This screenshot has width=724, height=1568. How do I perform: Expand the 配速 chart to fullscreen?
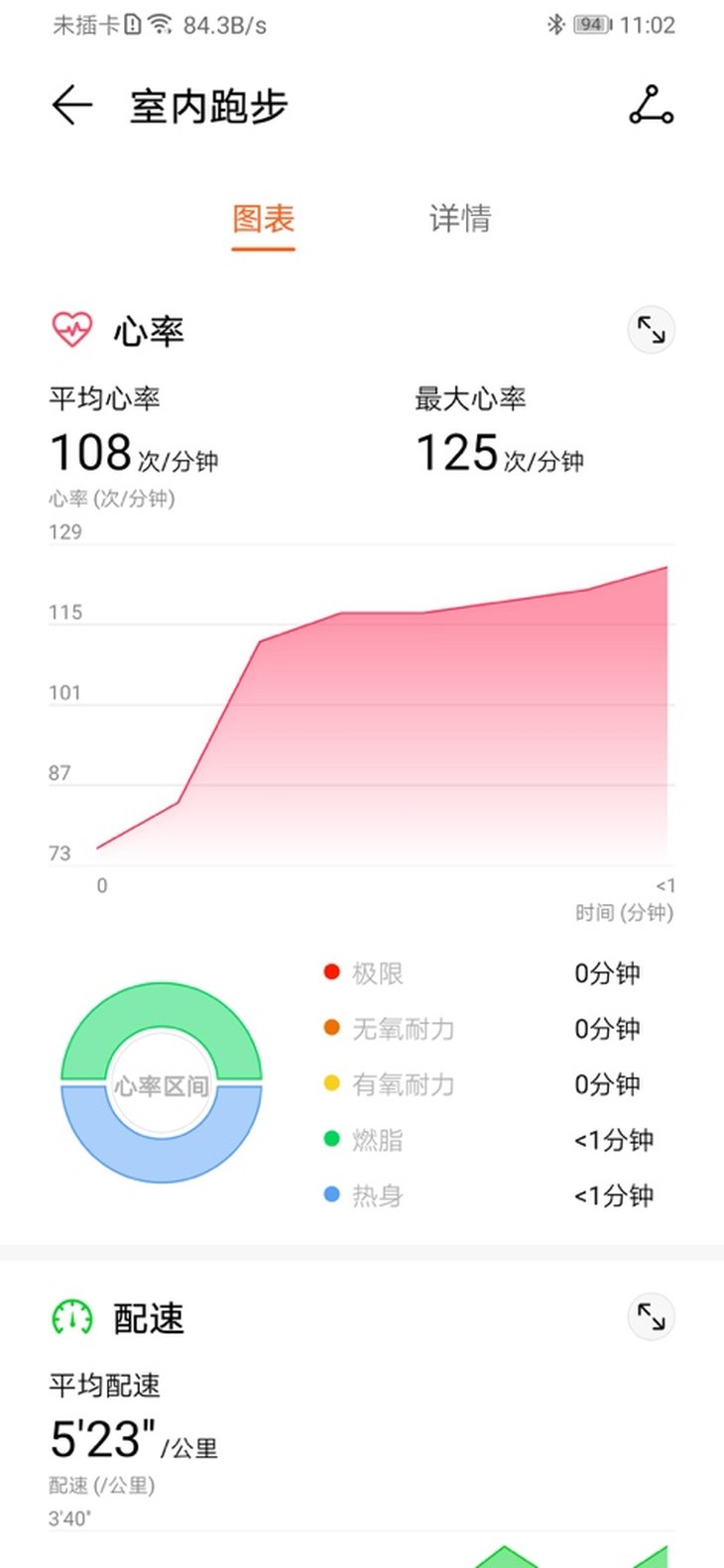point(651,1317)
